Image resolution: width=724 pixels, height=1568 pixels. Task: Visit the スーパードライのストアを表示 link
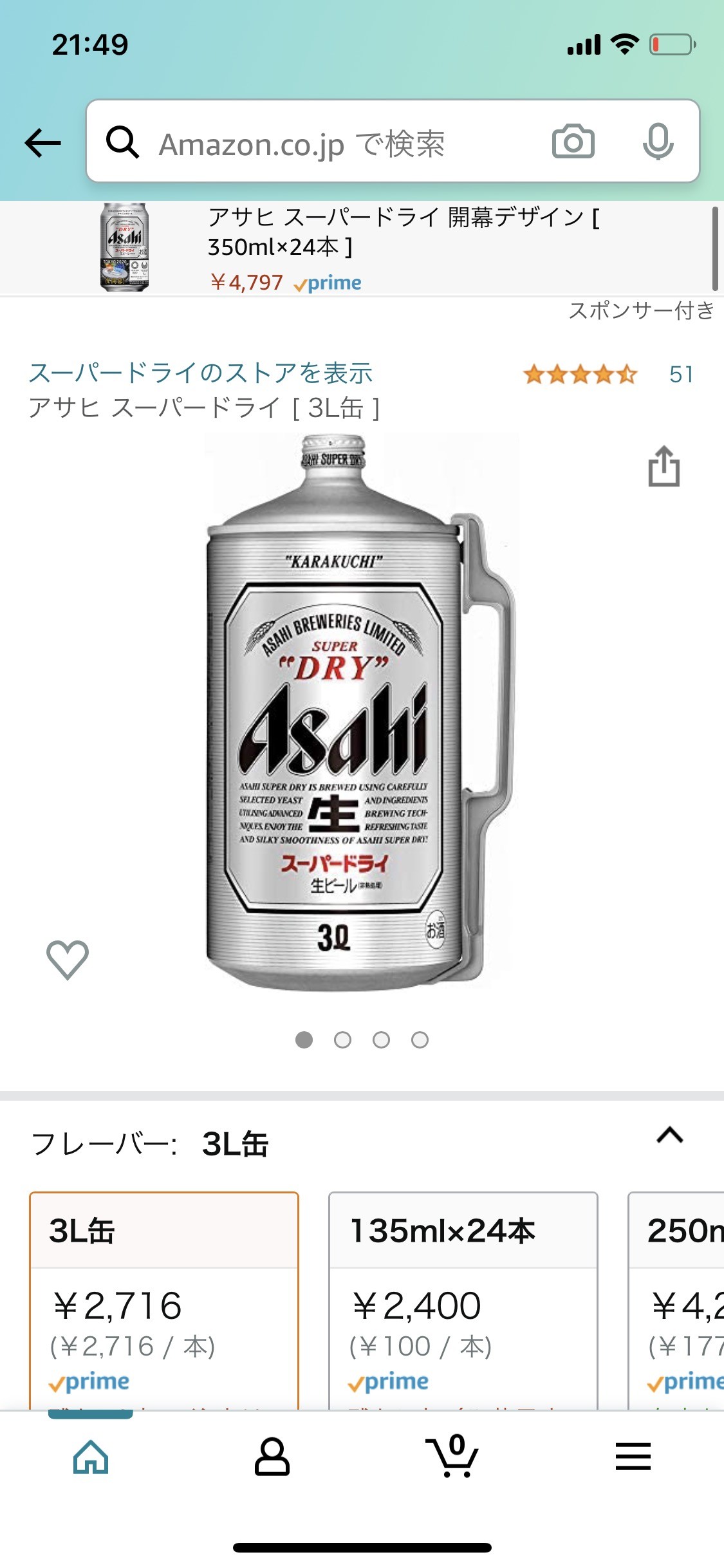pos(201,373)
